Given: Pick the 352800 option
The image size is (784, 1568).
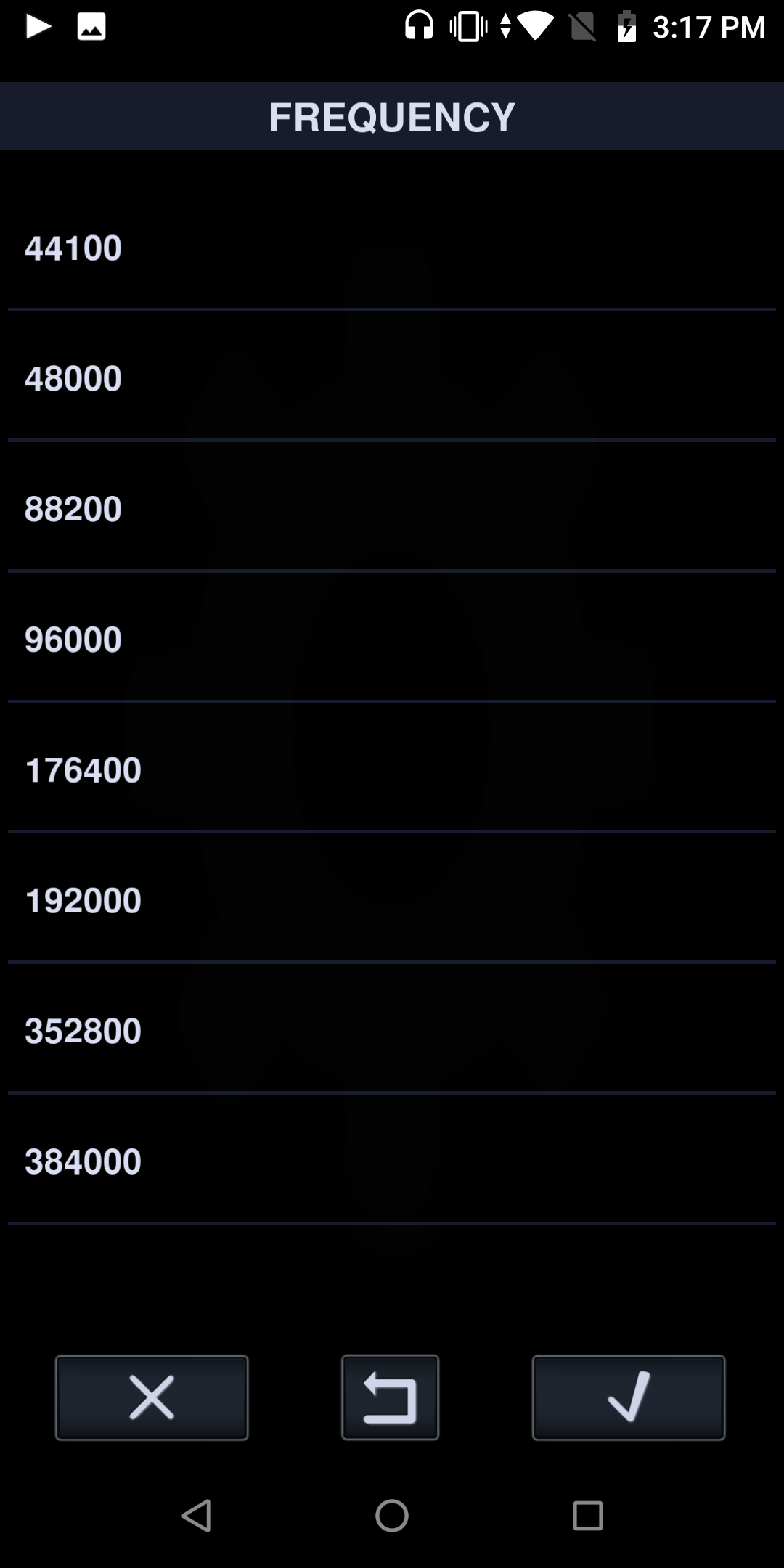Looking at the screenshot, I should tap(392, 1031).
